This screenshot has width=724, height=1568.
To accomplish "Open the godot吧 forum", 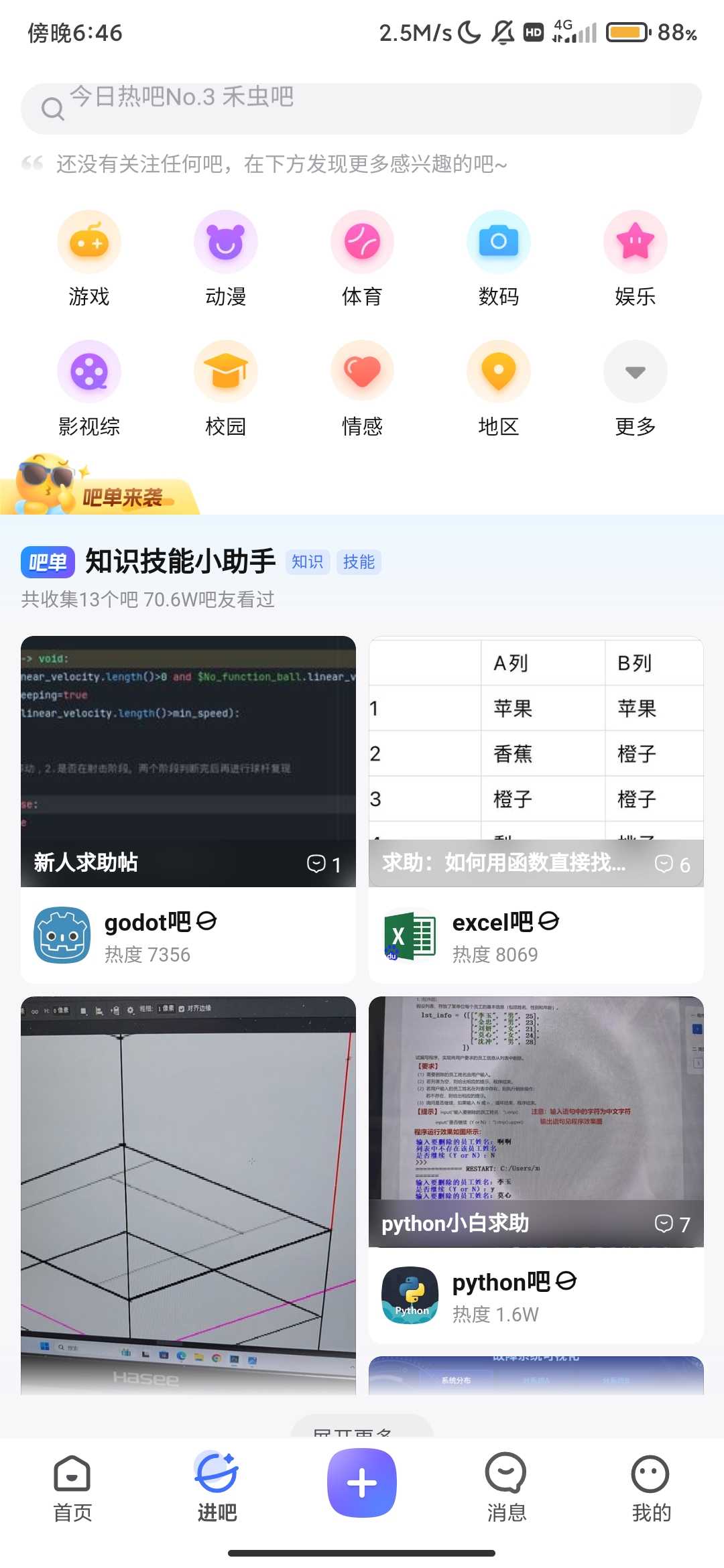I will 188,935.
